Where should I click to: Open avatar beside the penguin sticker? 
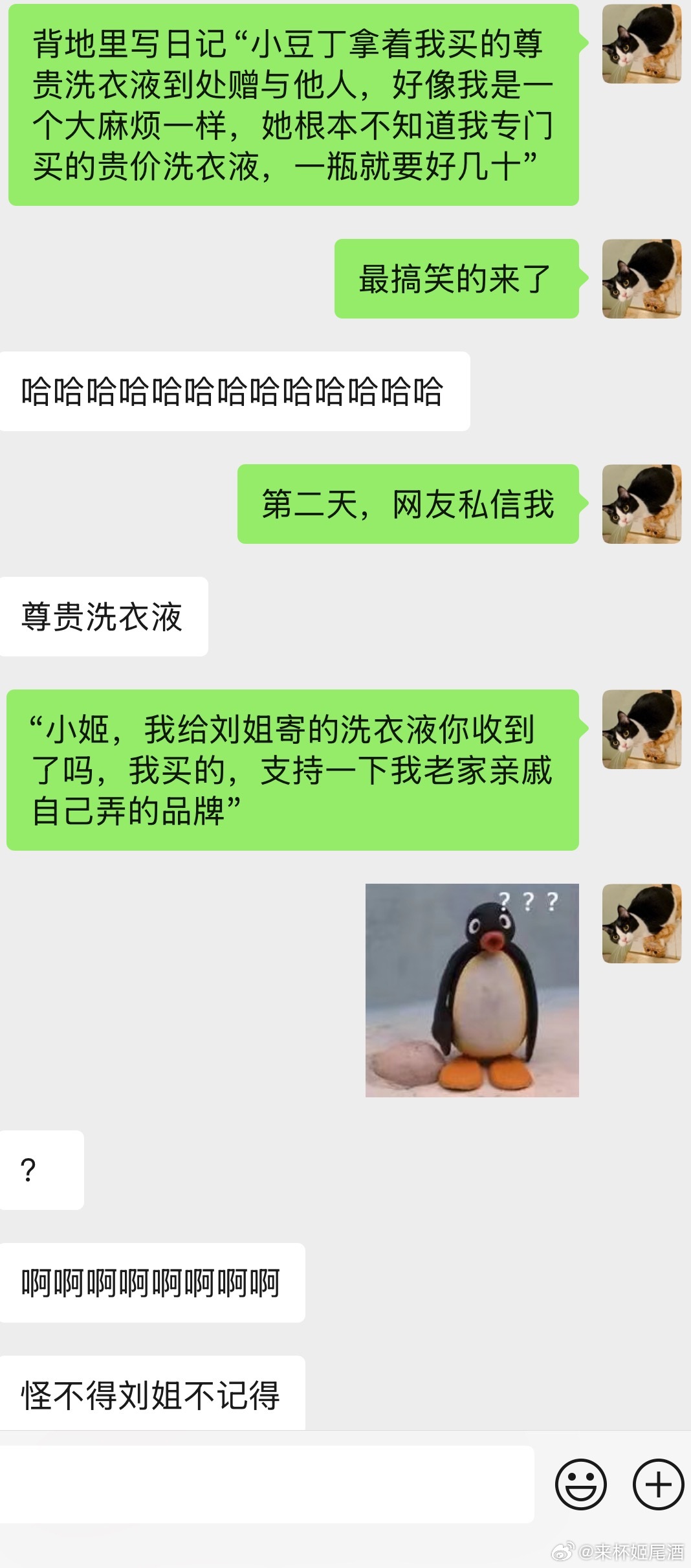pos(641,923)
